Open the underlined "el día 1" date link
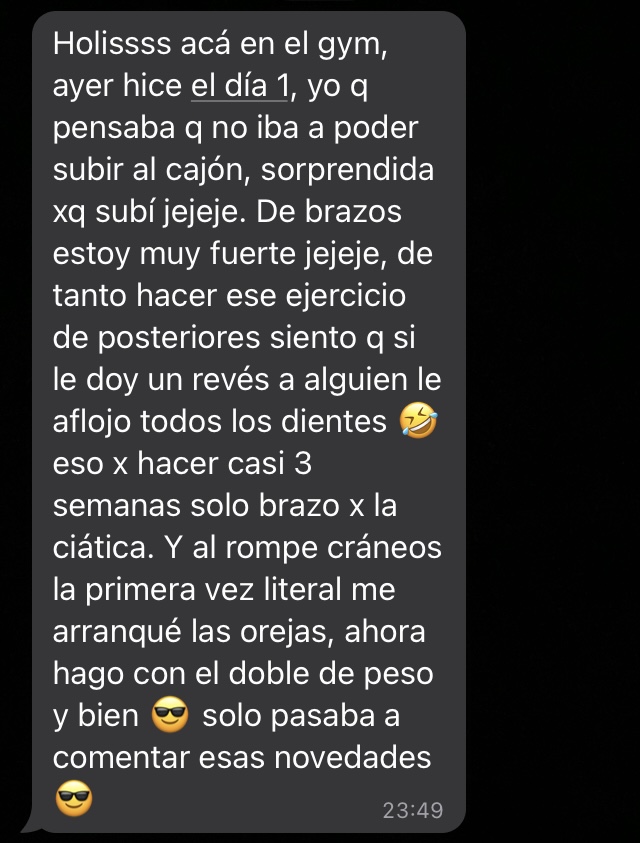Screen dimensions: 640x843 click(x=238, y=87)
